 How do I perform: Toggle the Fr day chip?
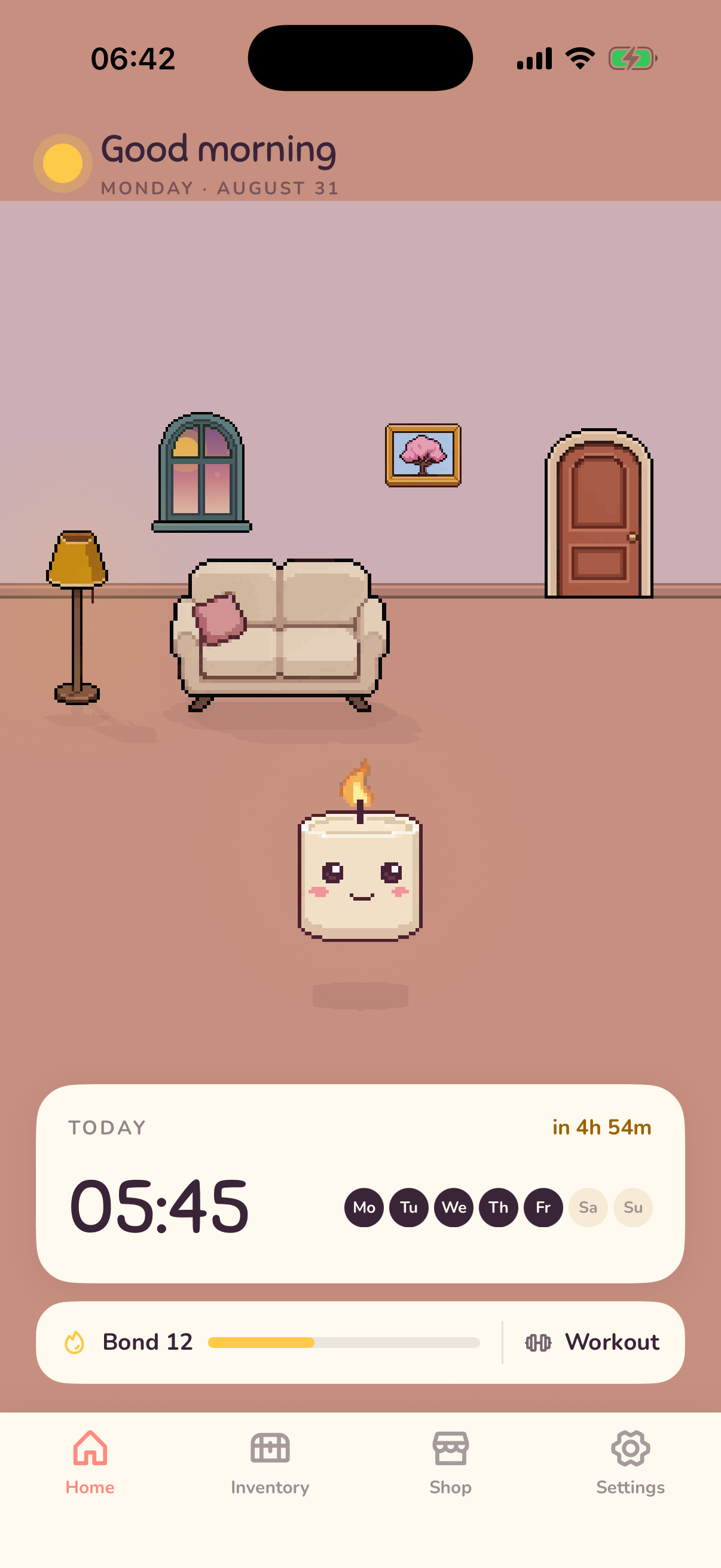tap(543, 1207)
